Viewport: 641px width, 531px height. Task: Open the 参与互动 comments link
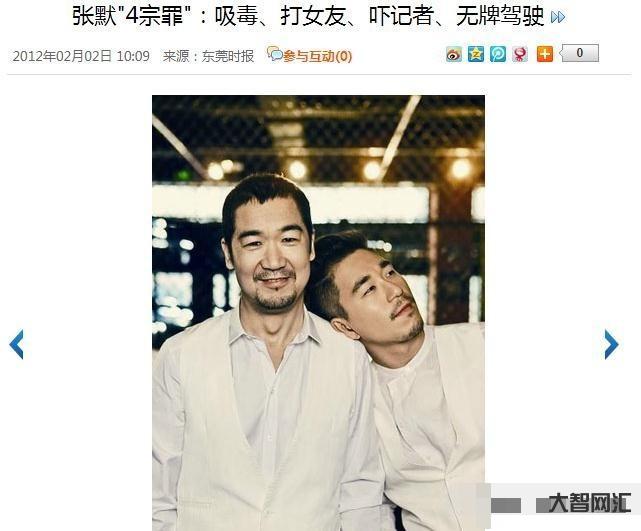[x=310, y=56]
